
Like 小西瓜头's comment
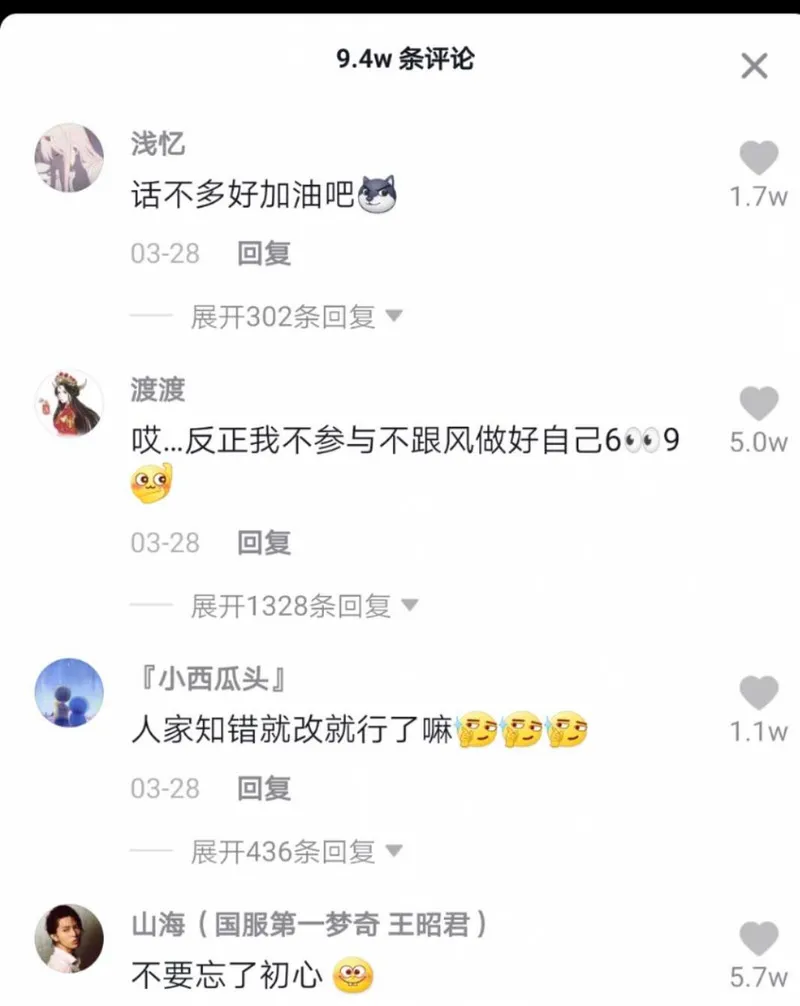pyautogui.click(x=758, y=693)
